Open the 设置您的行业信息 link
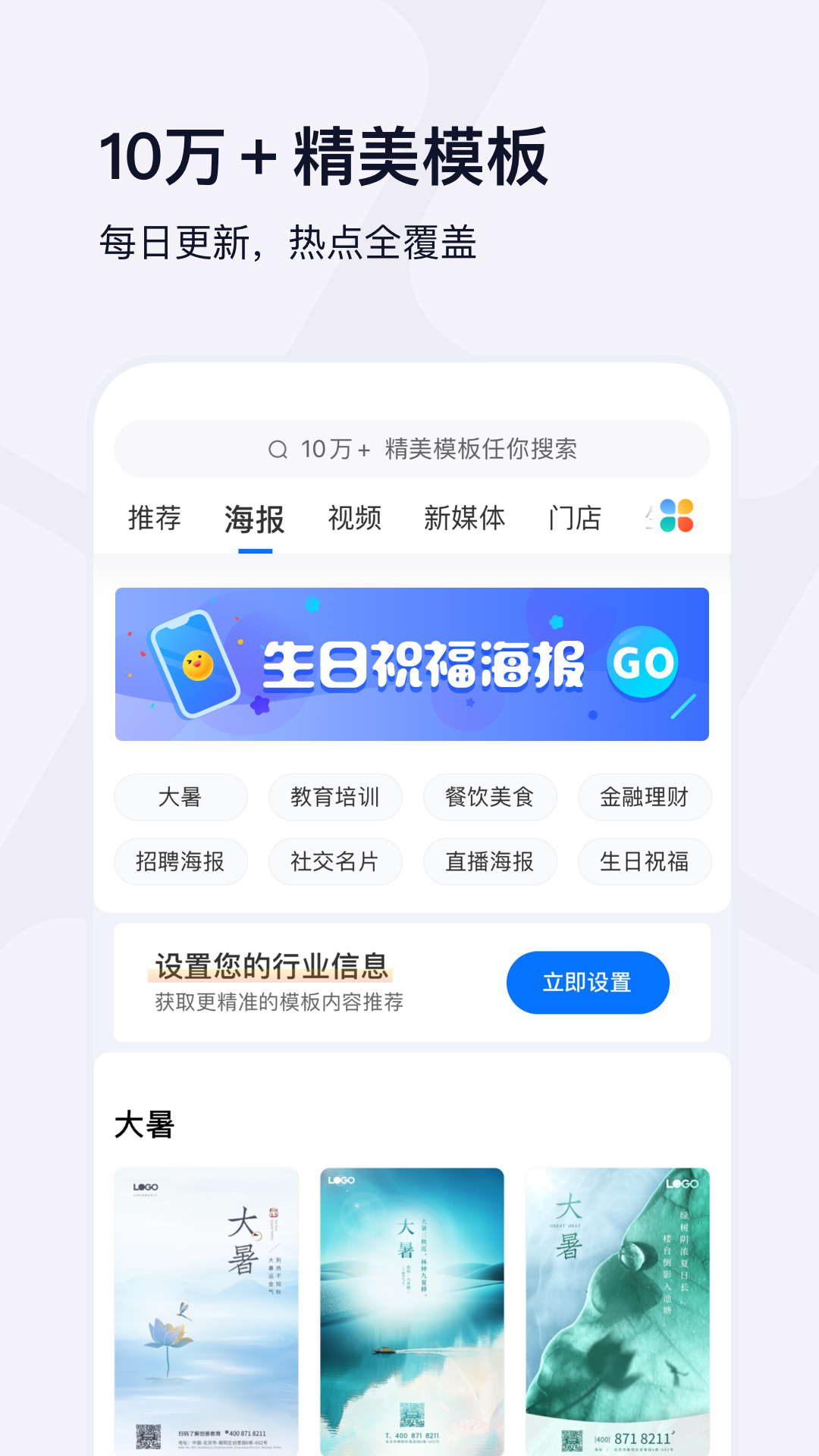Viewport: 819px width, 1456px height. 275,965
